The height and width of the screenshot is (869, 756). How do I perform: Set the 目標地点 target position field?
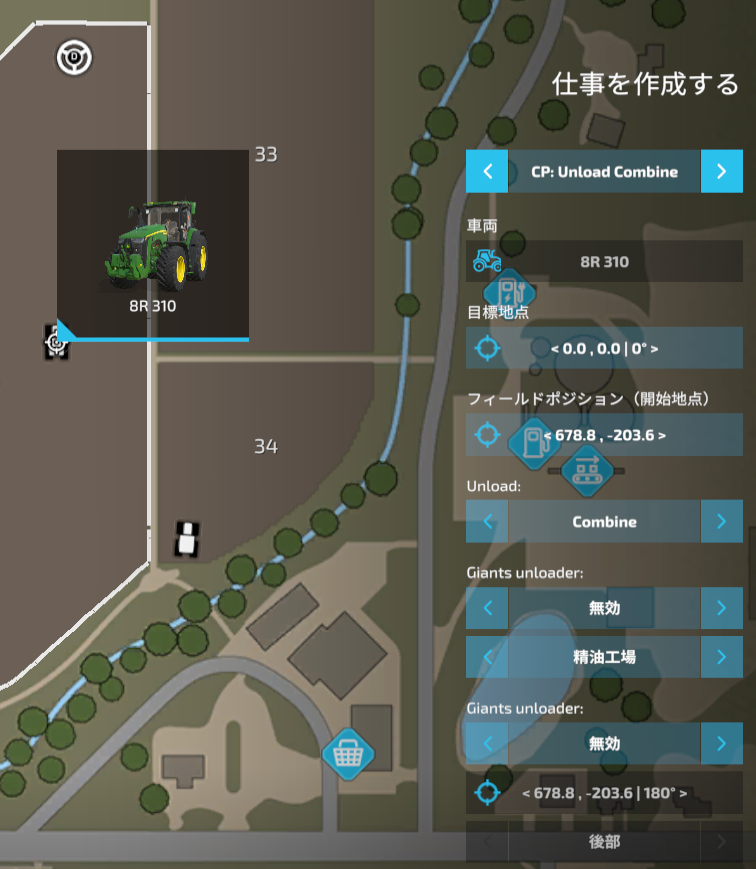pos(604,348)
